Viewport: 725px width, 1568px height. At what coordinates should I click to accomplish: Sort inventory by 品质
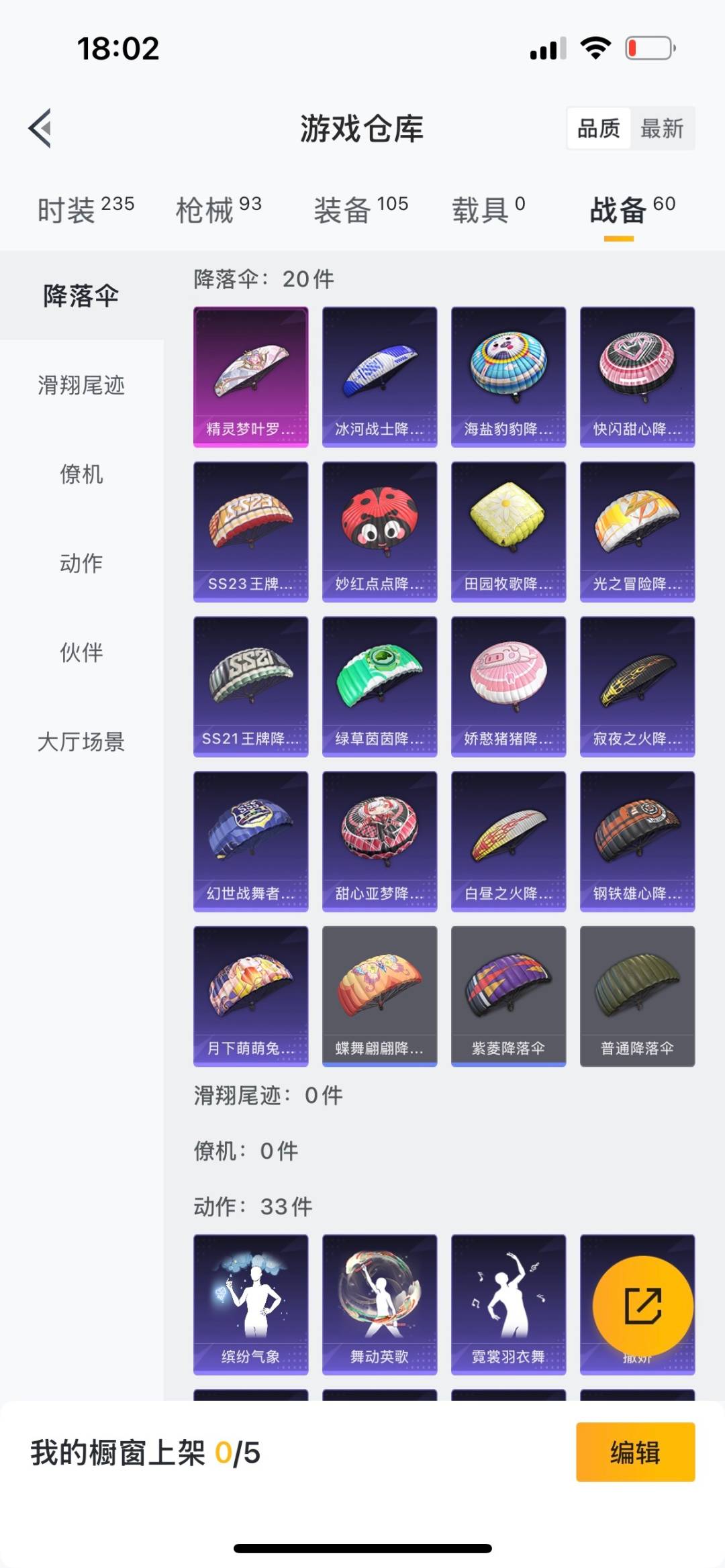[x=599, y=128]
